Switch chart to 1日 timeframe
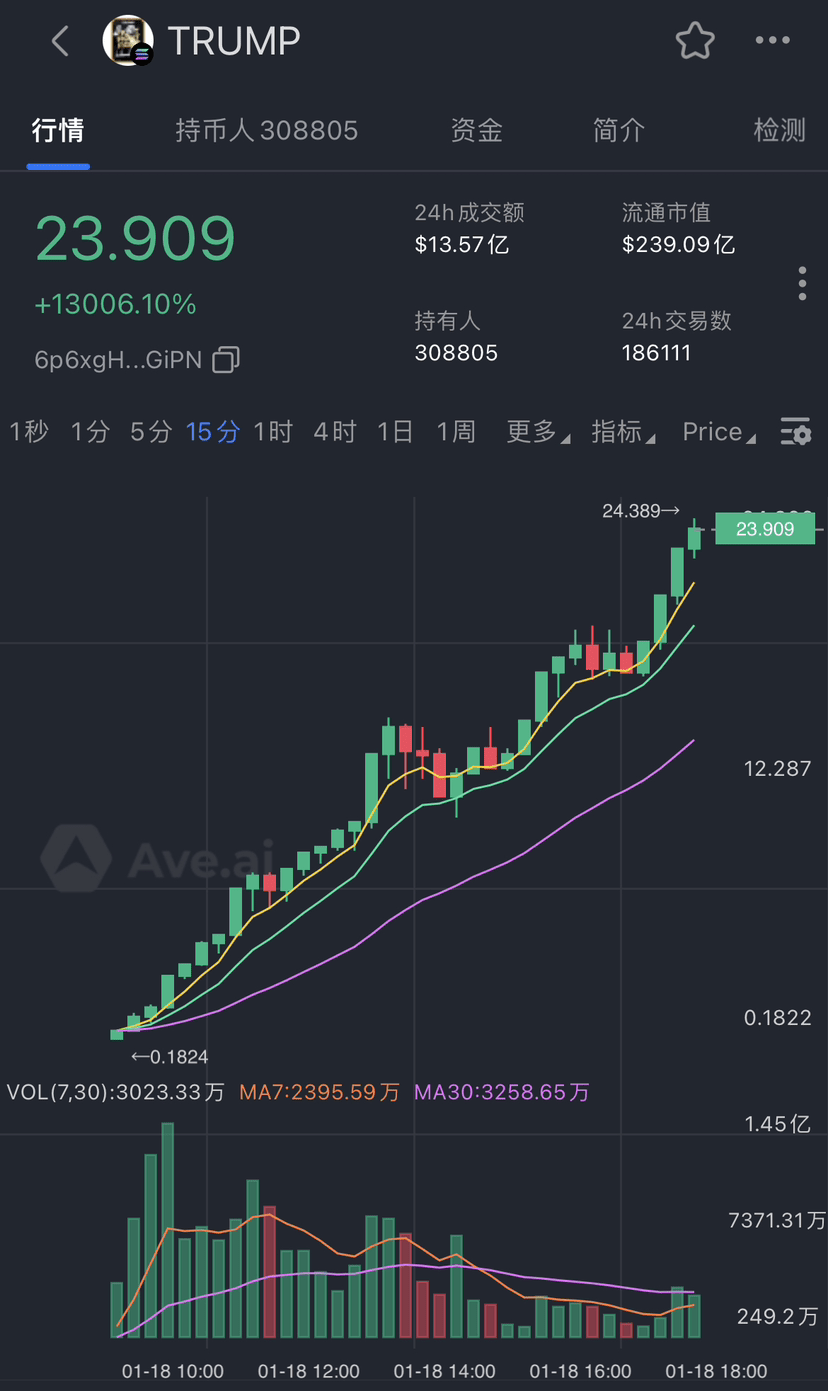Screen dimensions: 828x1391 [394, 431]
